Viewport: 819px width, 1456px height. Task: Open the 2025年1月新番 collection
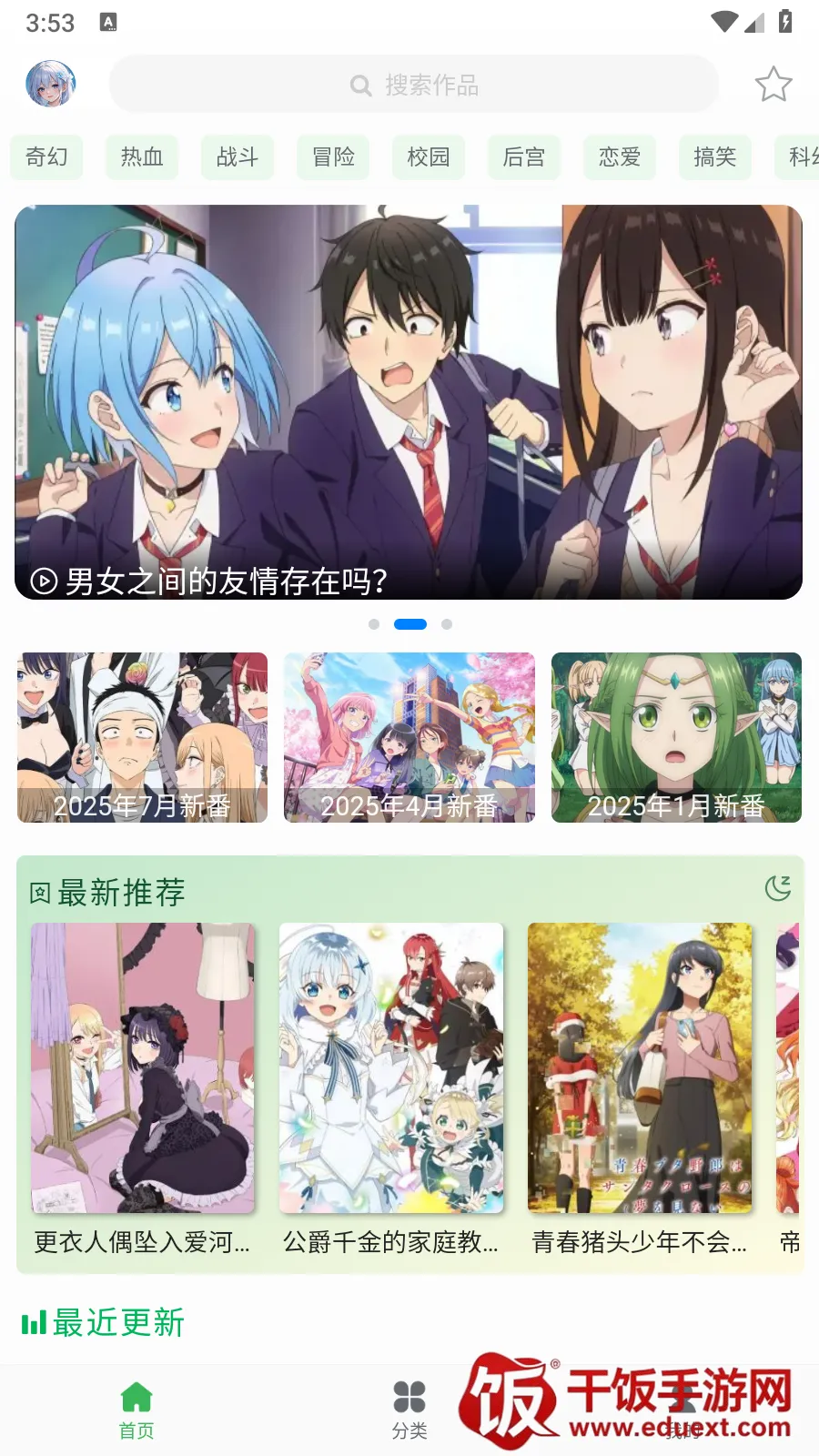(x=676, y=738)
